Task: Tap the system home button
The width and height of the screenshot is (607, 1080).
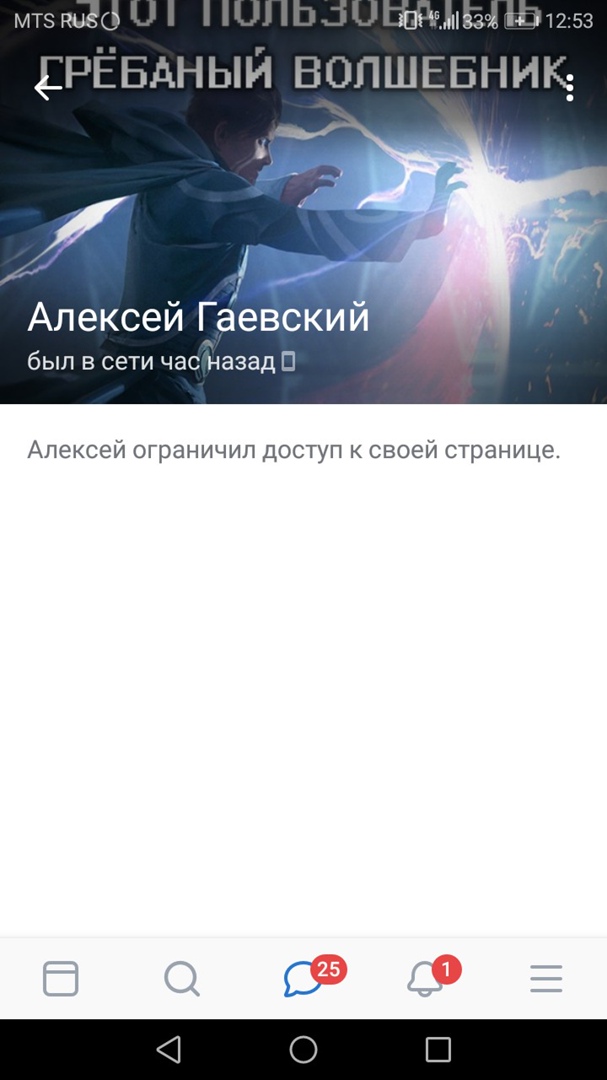Action: 303,1049
